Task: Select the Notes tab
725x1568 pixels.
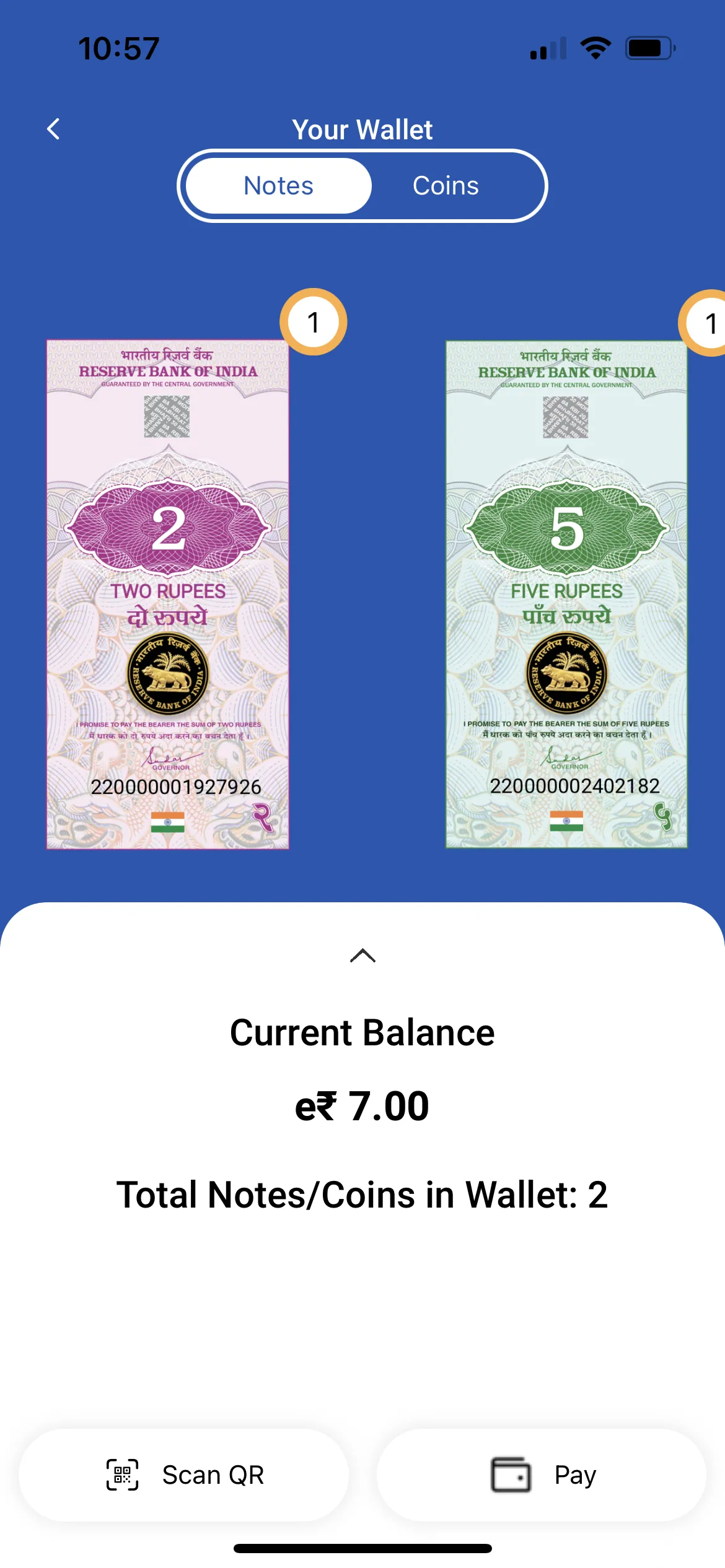Action: tap(278, 185)
